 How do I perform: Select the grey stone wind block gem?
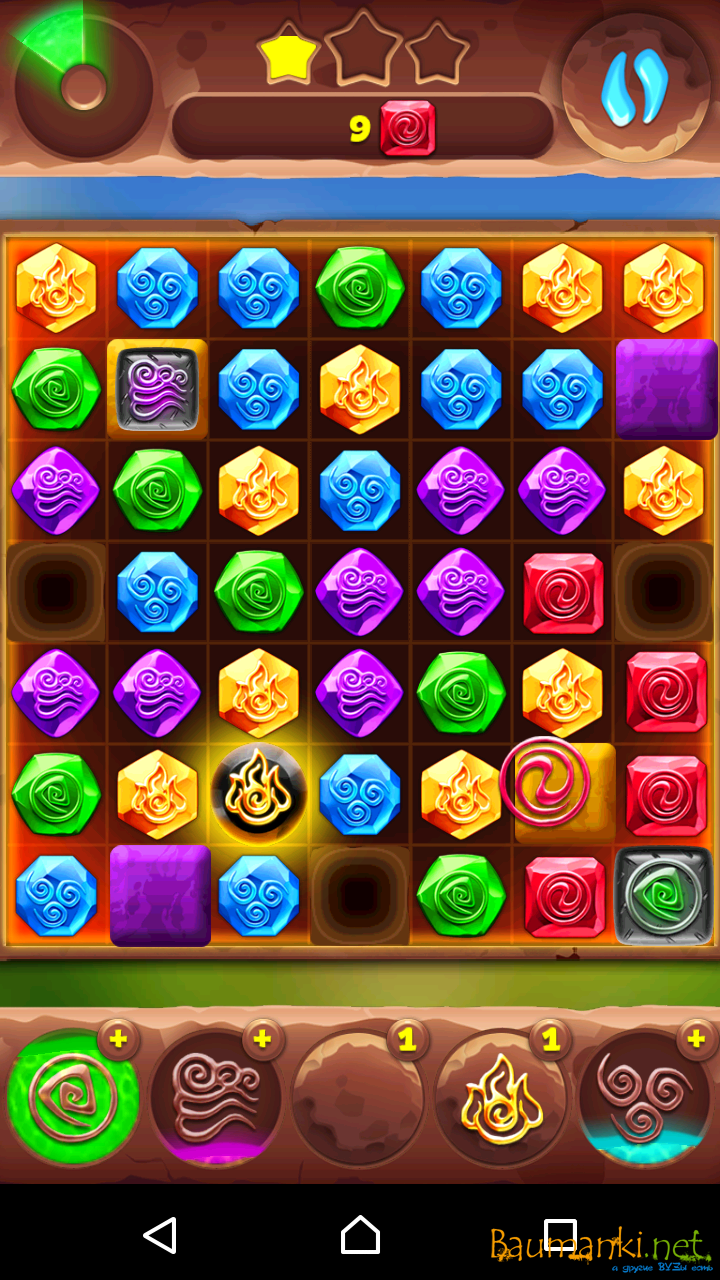[158, 389]
